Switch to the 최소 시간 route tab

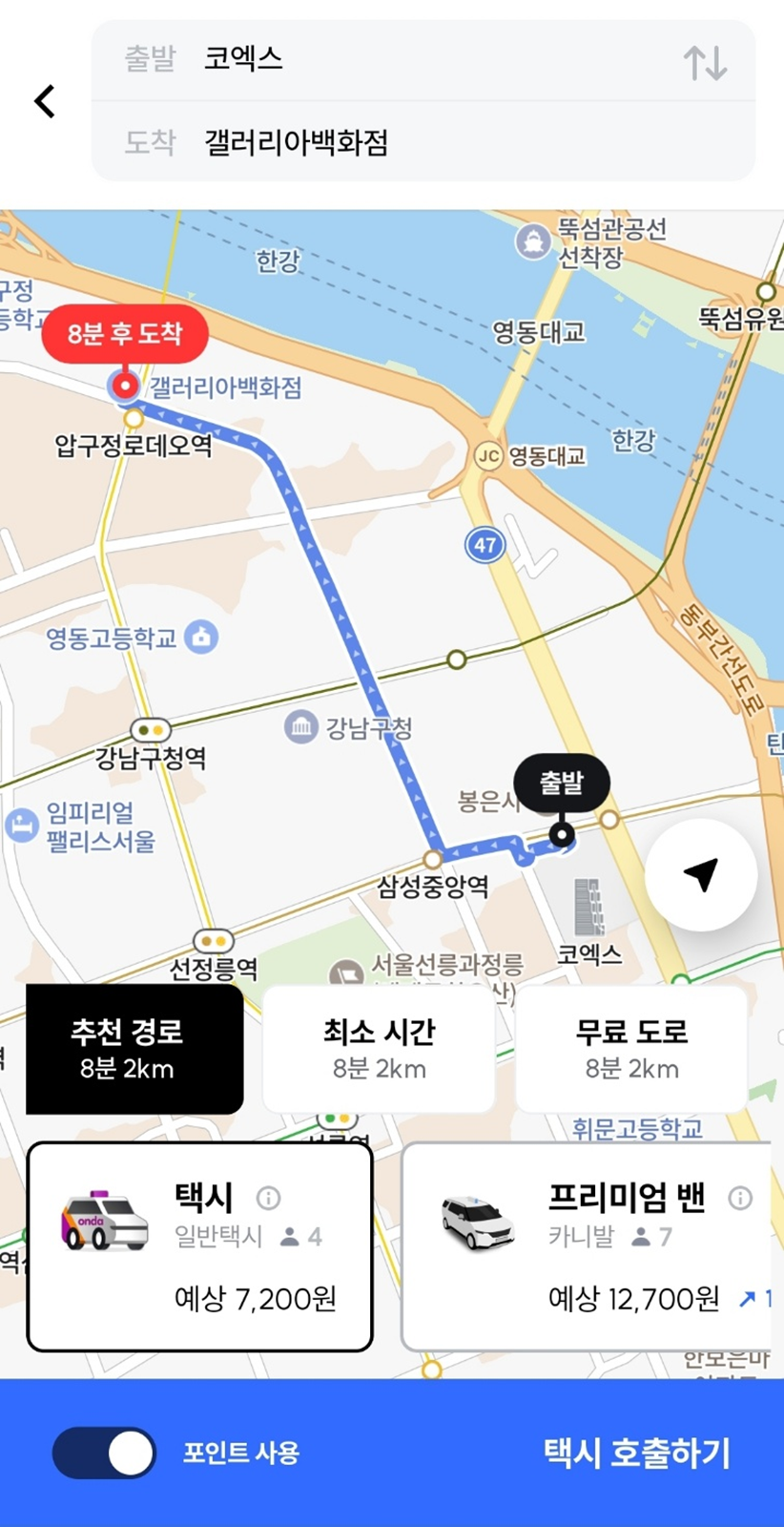tap(379, 1048)
